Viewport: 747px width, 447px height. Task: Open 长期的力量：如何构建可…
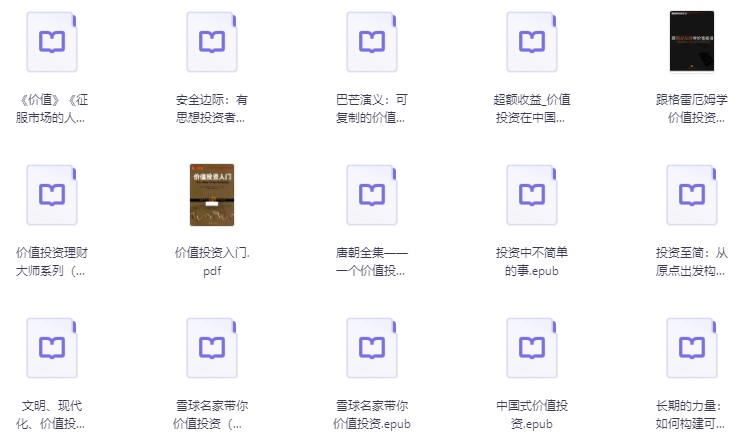[692, 348]
